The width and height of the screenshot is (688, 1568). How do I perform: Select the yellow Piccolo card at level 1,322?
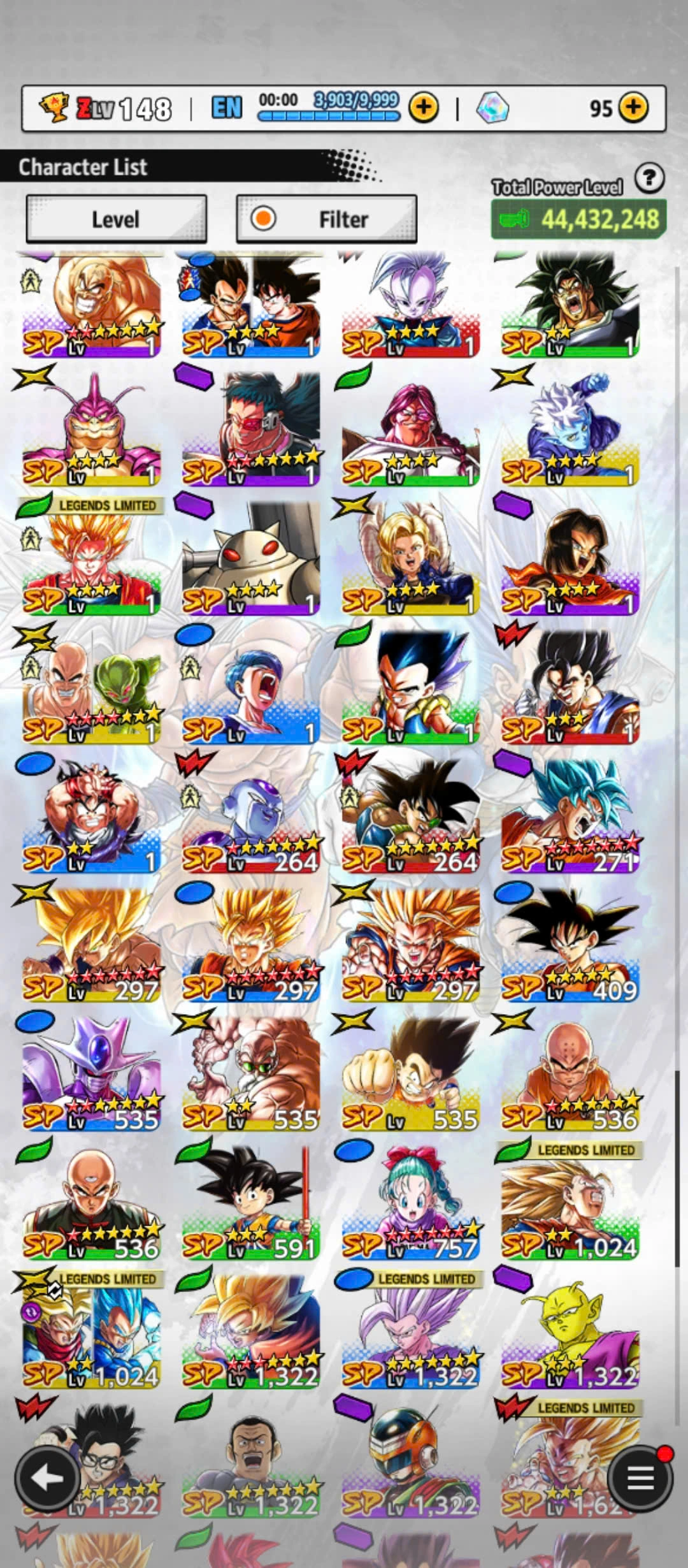tap(570, 1330)
